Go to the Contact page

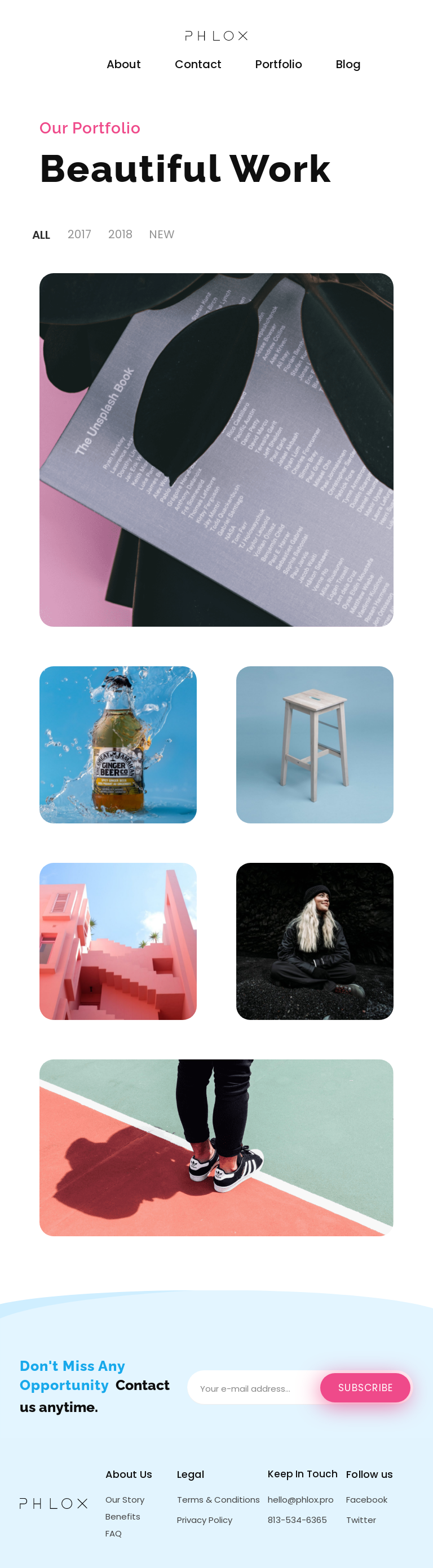click(x=197, y=64)
